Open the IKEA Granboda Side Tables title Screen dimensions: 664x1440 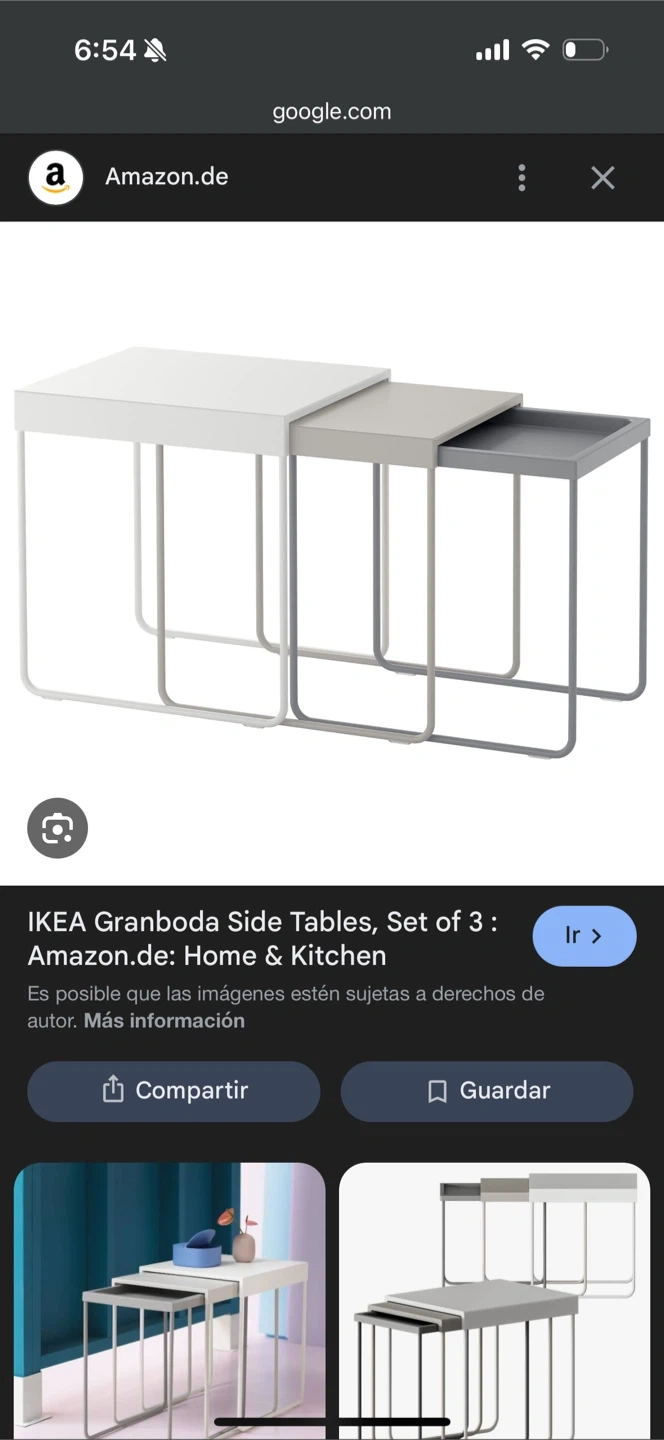click(x=262, y=938)
